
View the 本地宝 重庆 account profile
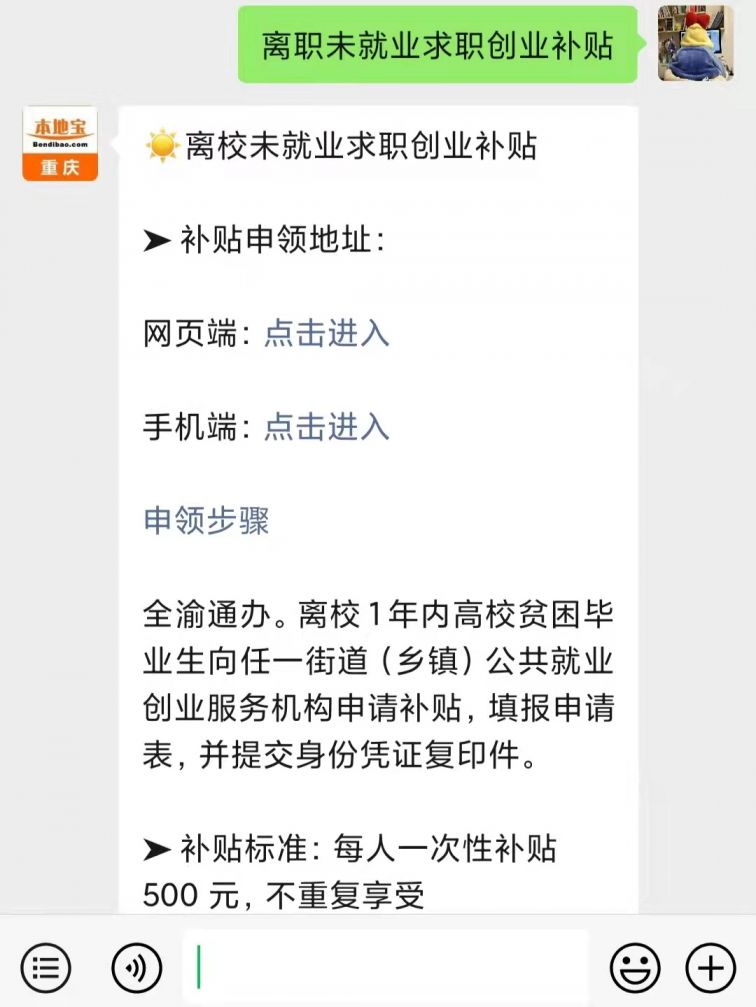coord(60,144)
